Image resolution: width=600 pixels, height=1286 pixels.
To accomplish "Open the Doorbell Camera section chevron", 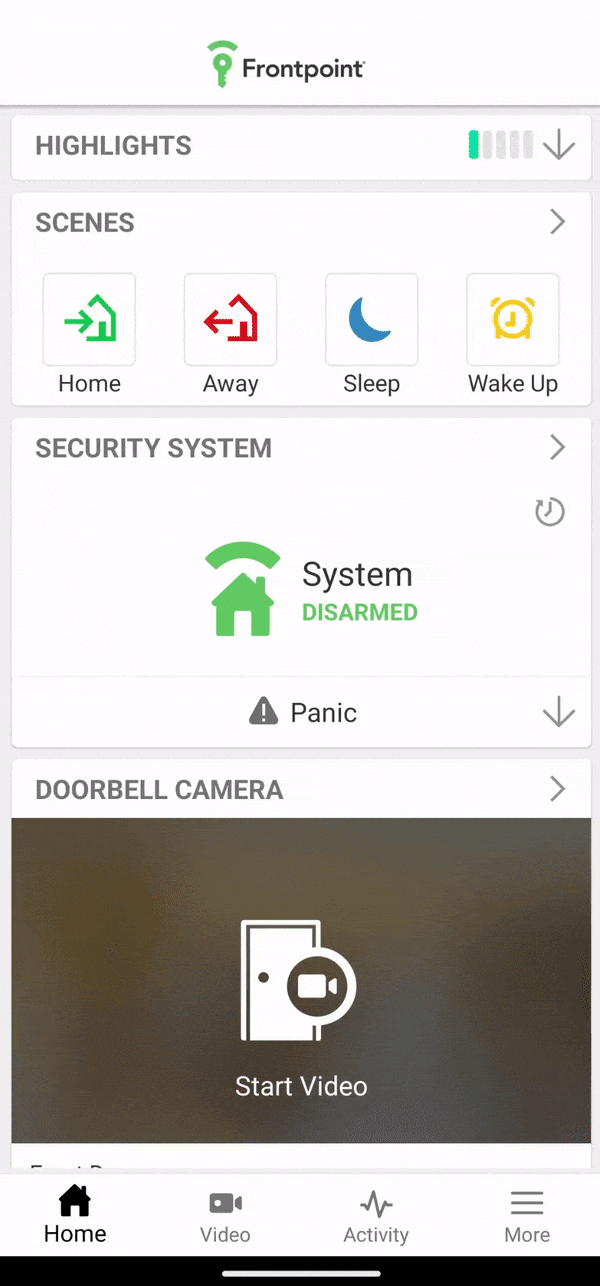I will point(558,789).
